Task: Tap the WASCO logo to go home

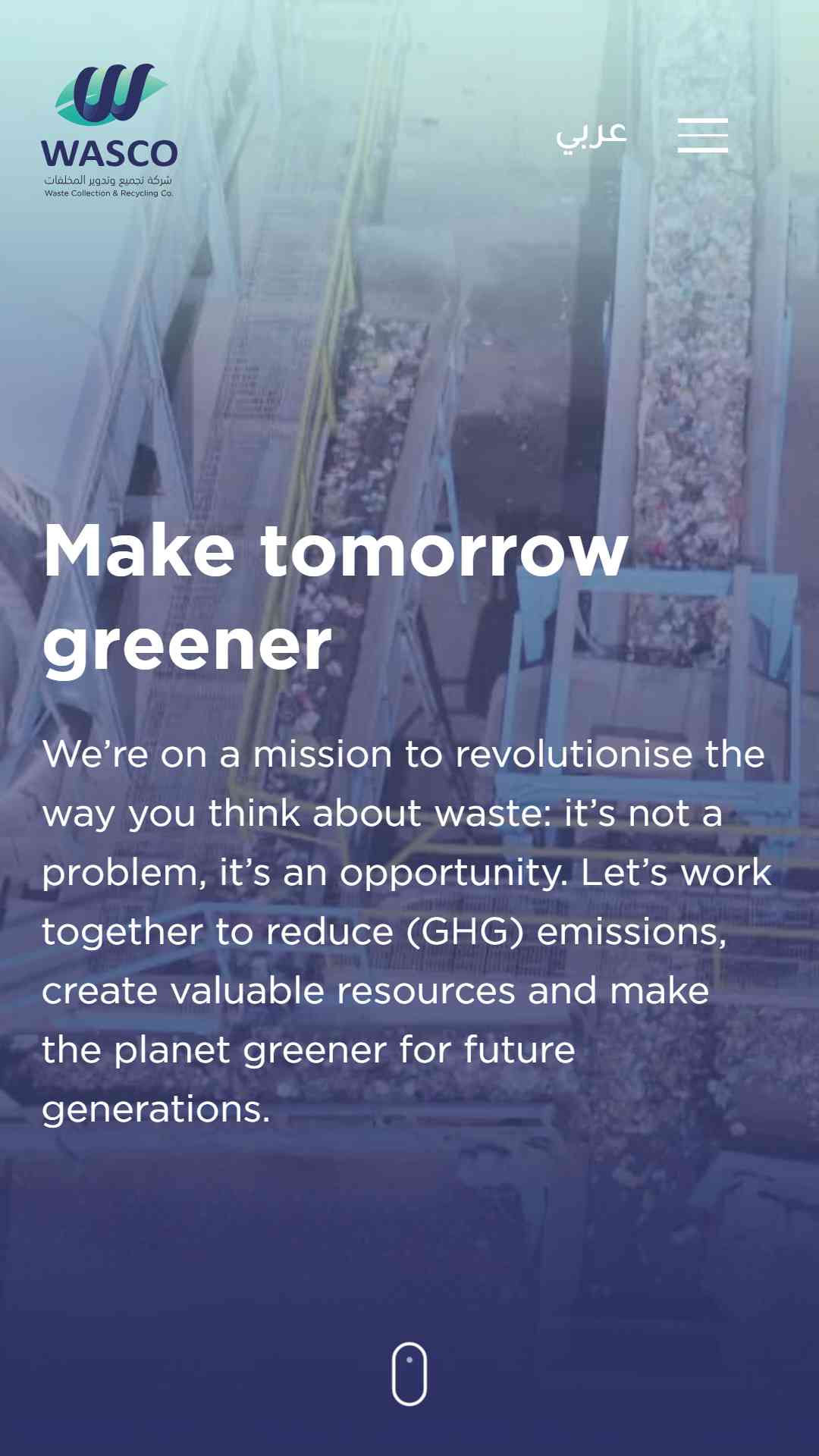Action: tap(109, 130)
